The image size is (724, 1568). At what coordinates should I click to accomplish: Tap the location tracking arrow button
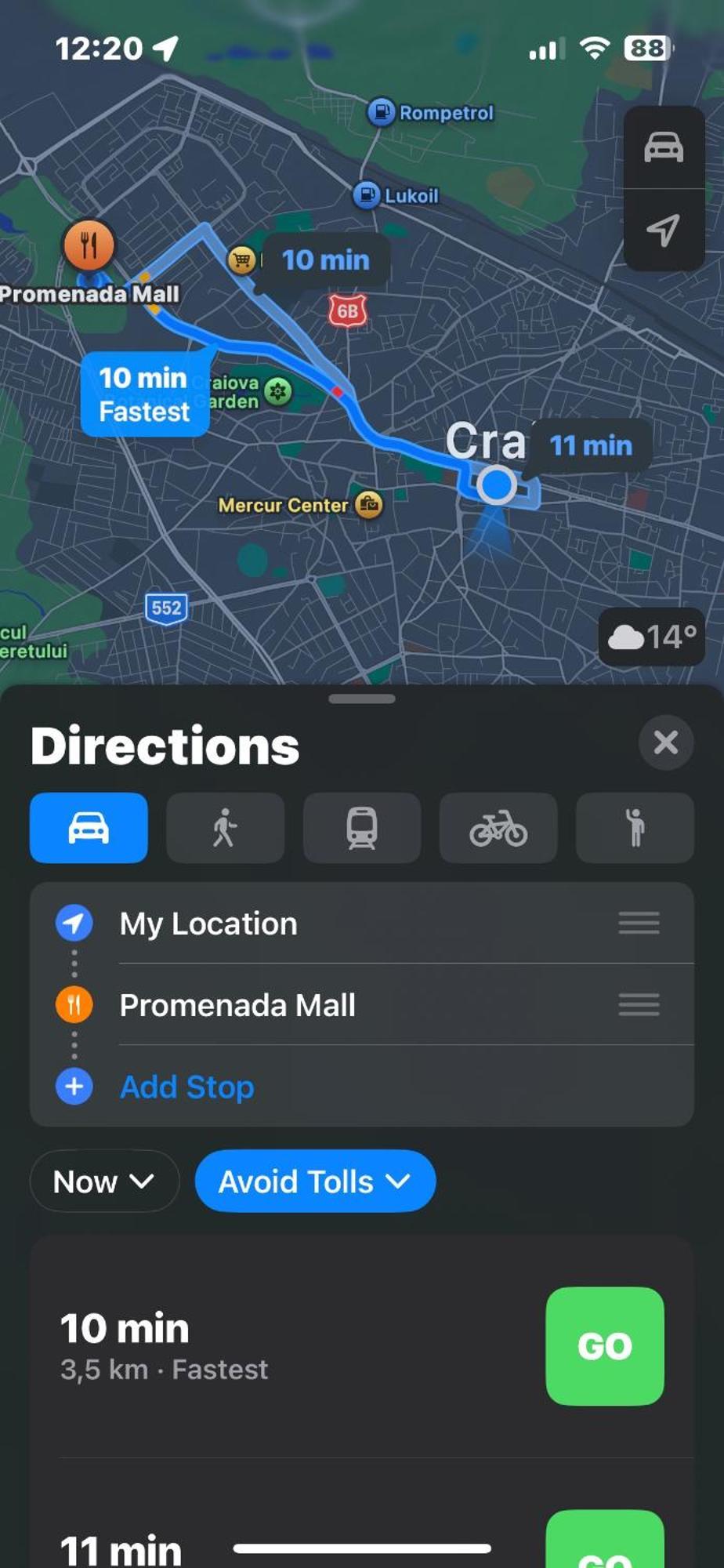(663, 230)
